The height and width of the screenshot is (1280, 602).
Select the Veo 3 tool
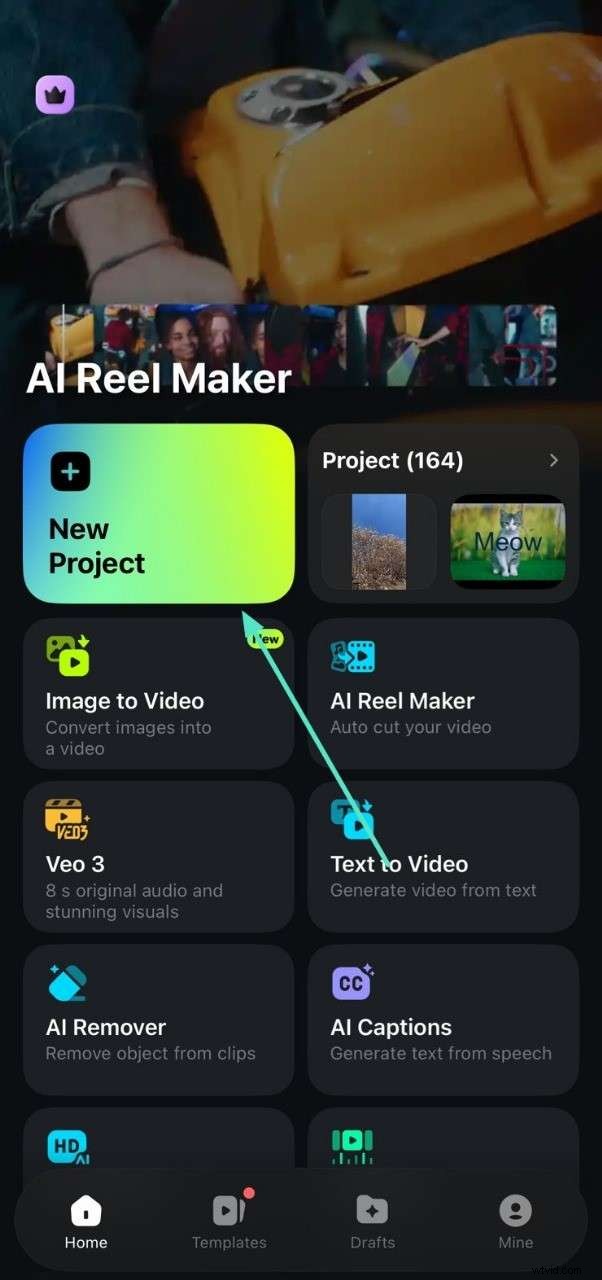pyautogui.click(x=158, y=856)
